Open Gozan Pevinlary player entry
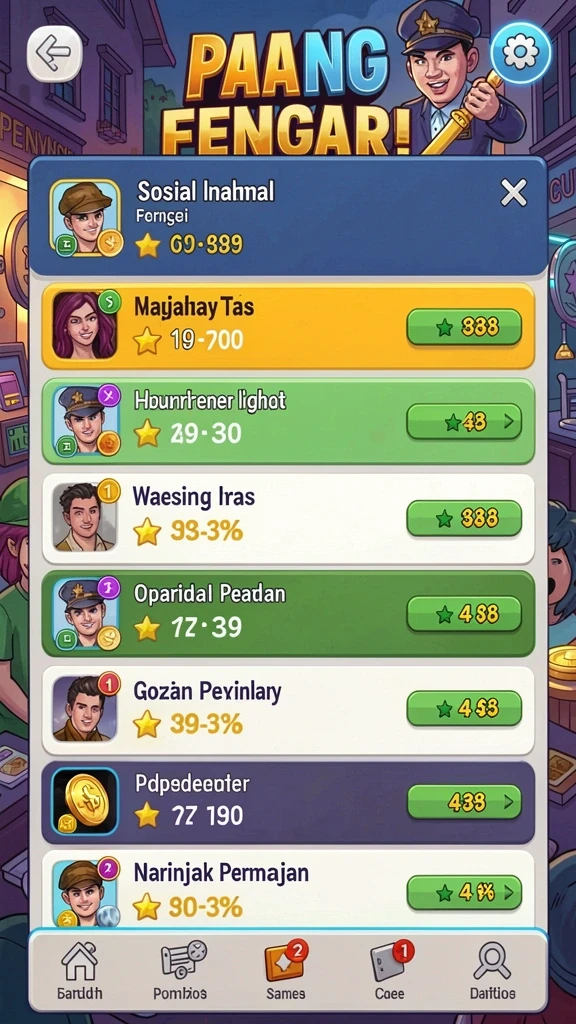The height and width of the screenshot is (1024, 576). 288,710
